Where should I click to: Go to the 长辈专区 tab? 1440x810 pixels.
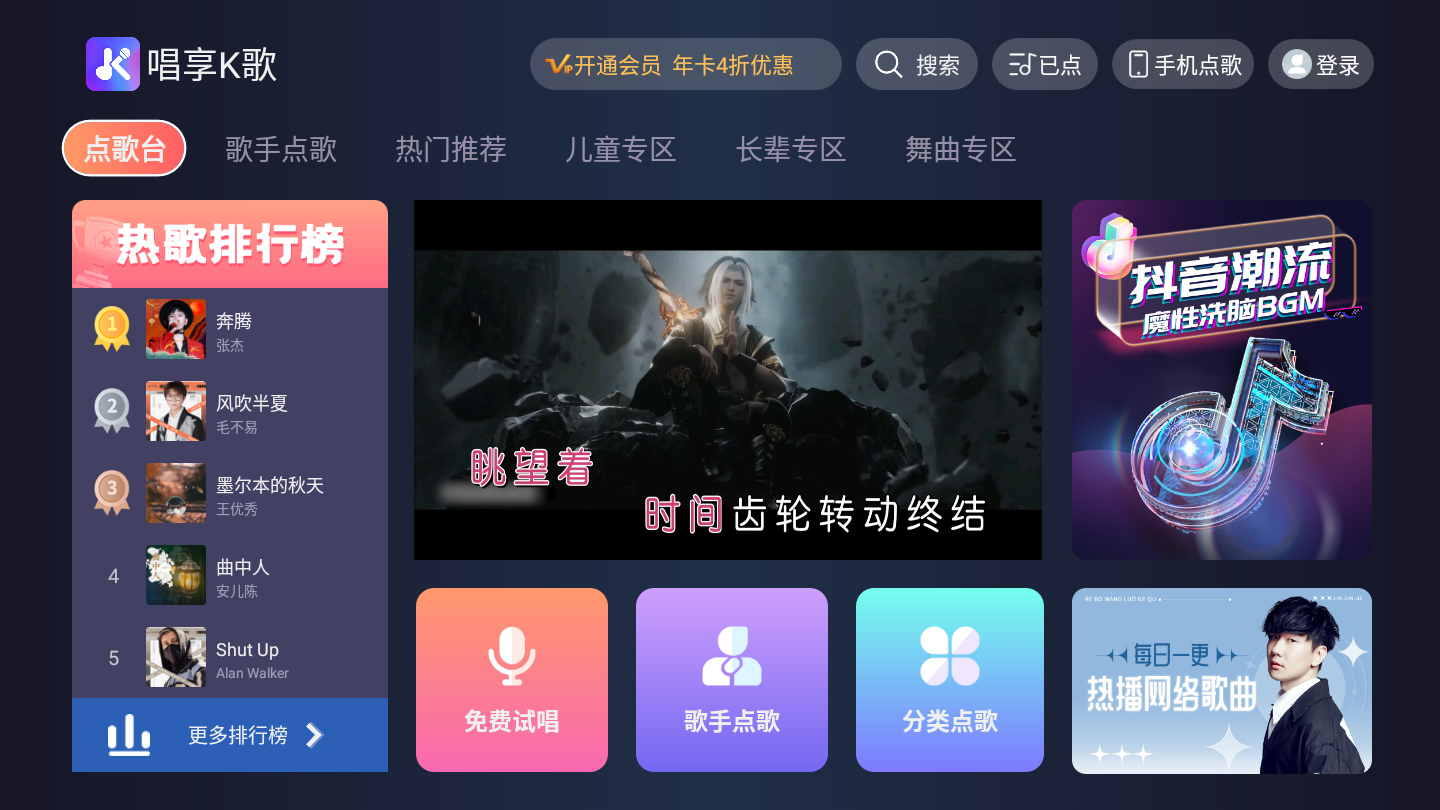pyautogui.click(x=791, y=150)
